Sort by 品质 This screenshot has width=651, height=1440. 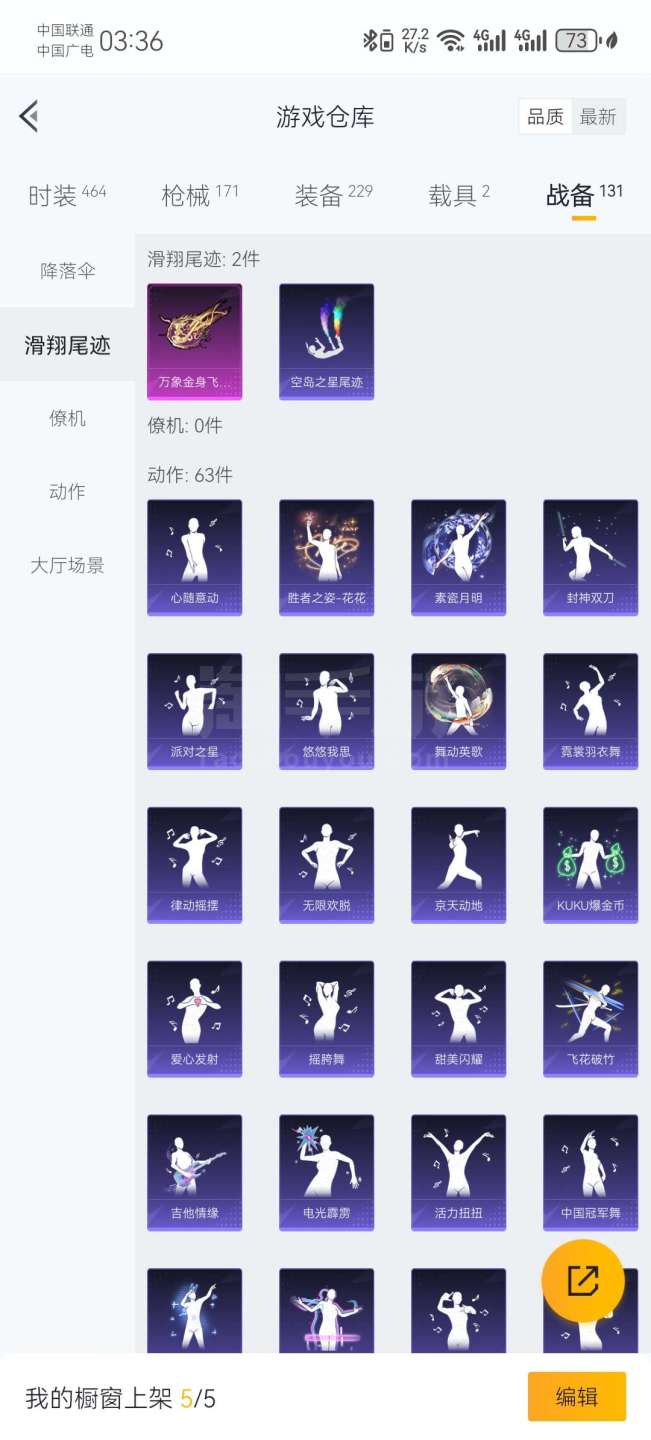tap(545, 117)
